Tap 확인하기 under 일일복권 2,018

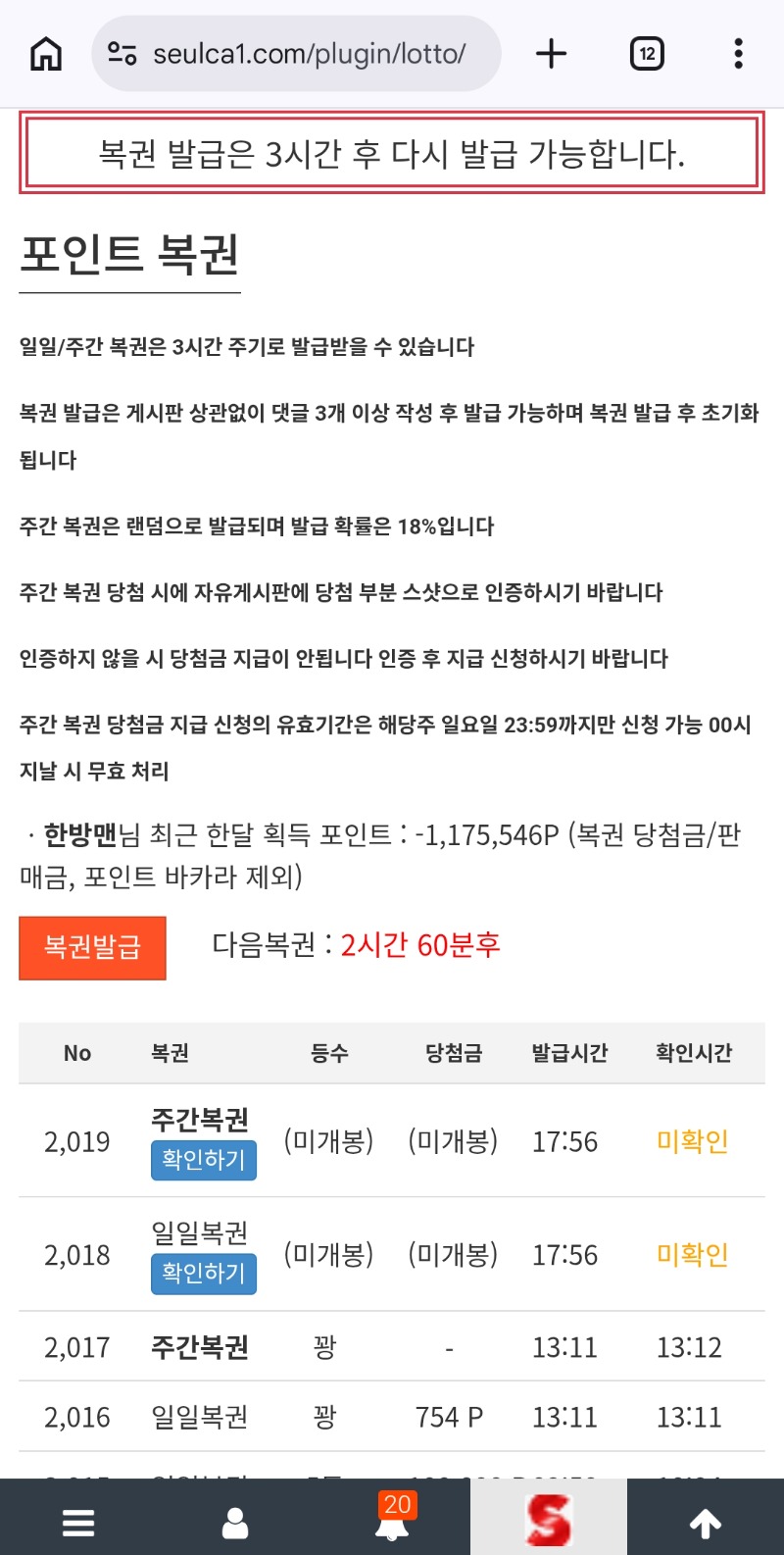coord(204,1274)
